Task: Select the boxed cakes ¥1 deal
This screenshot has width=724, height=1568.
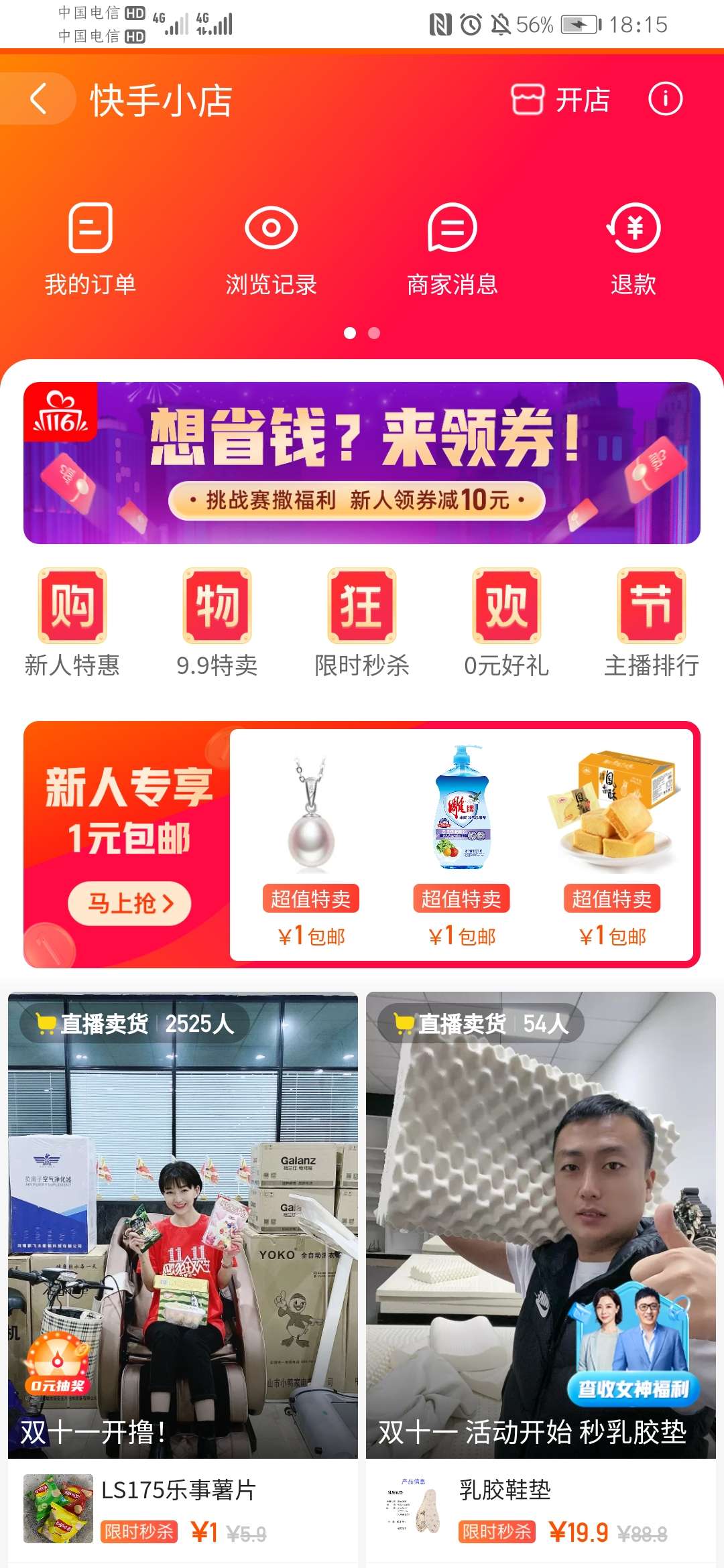Action: 612,844
